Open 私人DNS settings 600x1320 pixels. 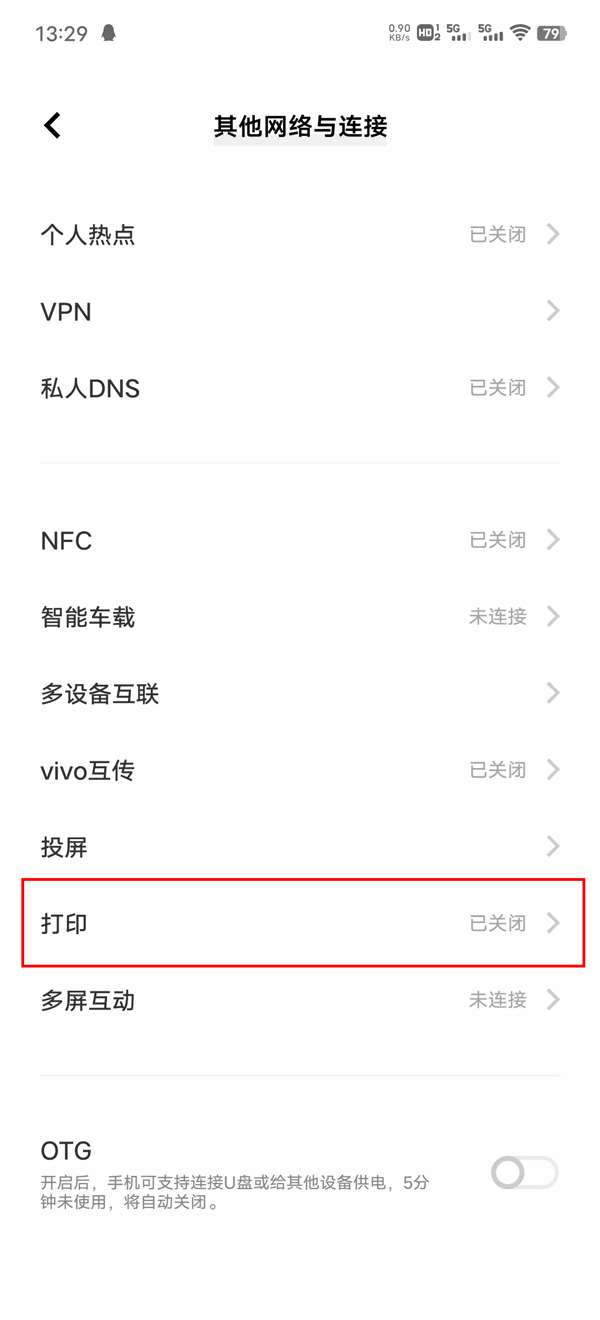[300, 388]
